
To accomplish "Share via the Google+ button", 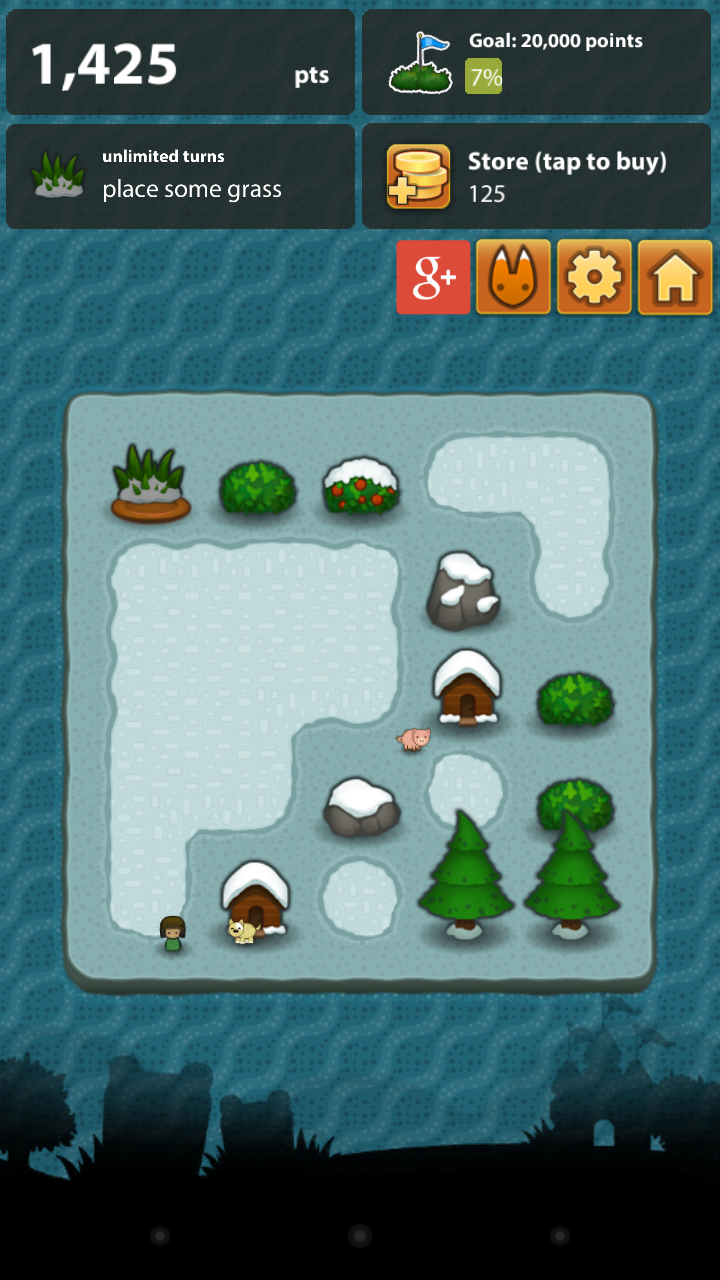I will (x=433, y=277).
